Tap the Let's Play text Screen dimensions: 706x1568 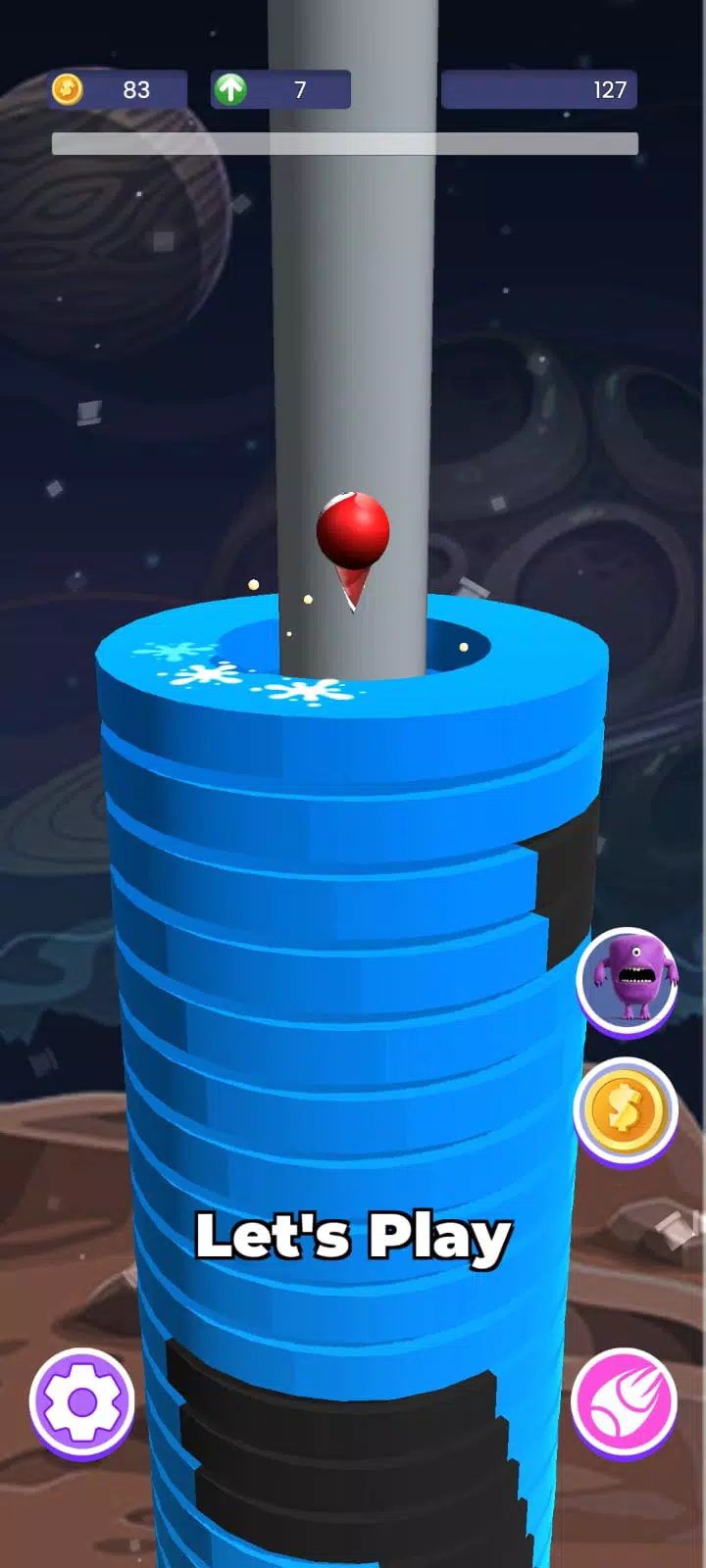click(x=353, y=1237)
